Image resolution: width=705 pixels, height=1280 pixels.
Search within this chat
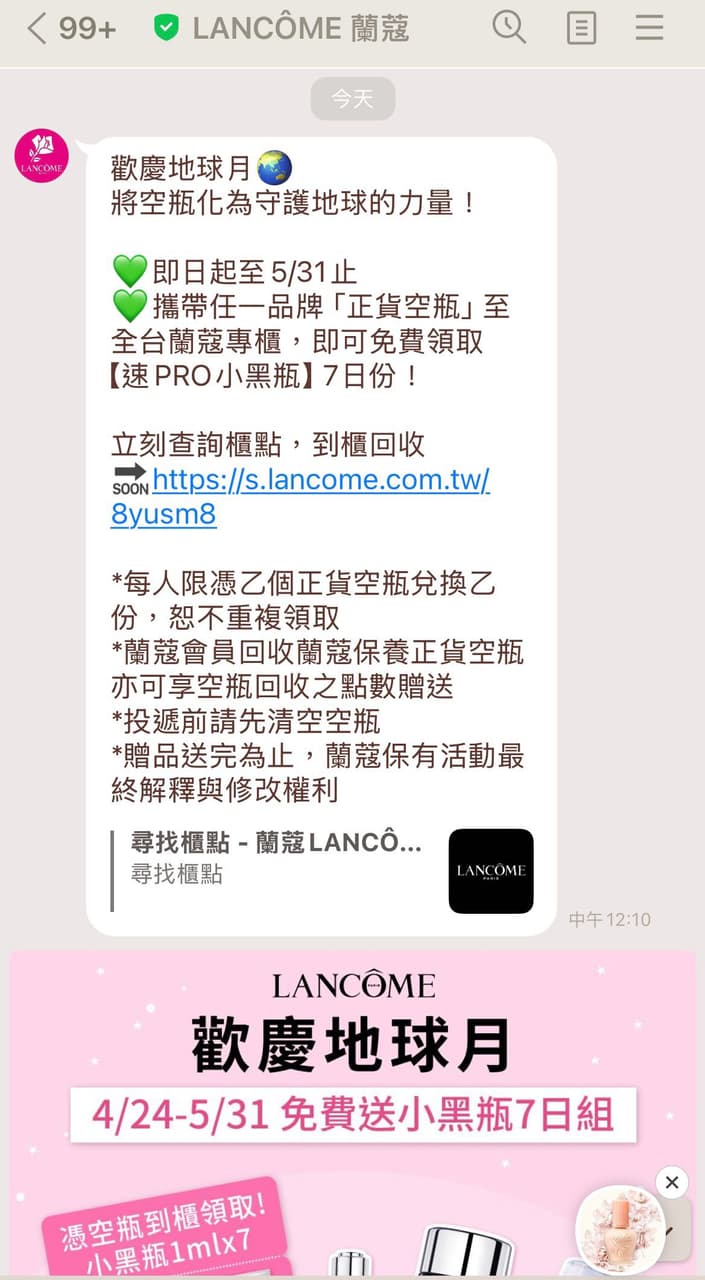509,27
